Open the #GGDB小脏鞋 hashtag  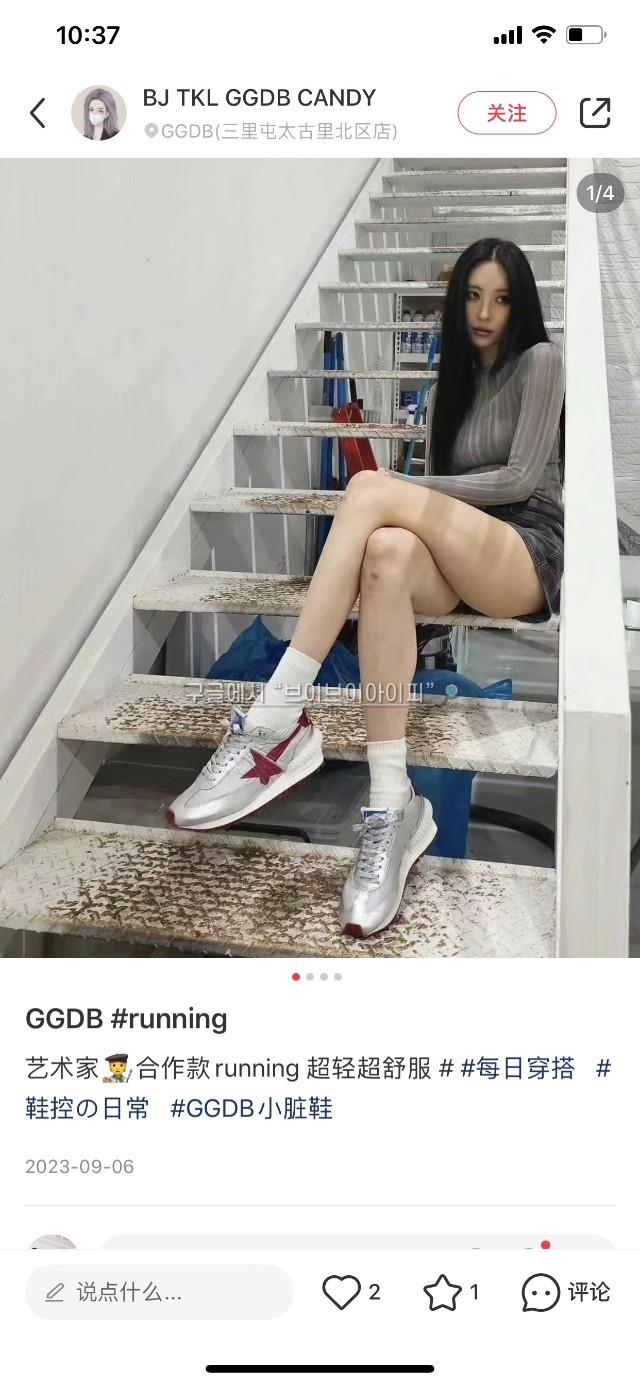[x=251, y=1108]
